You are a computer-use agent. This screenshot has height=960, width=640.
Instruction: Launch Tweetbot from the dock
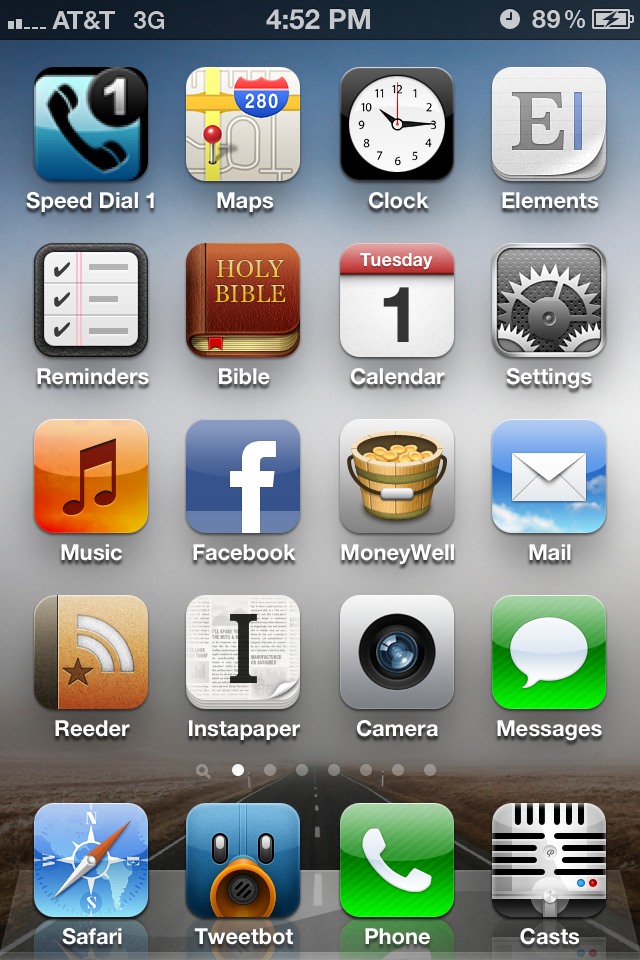(243, 861)
